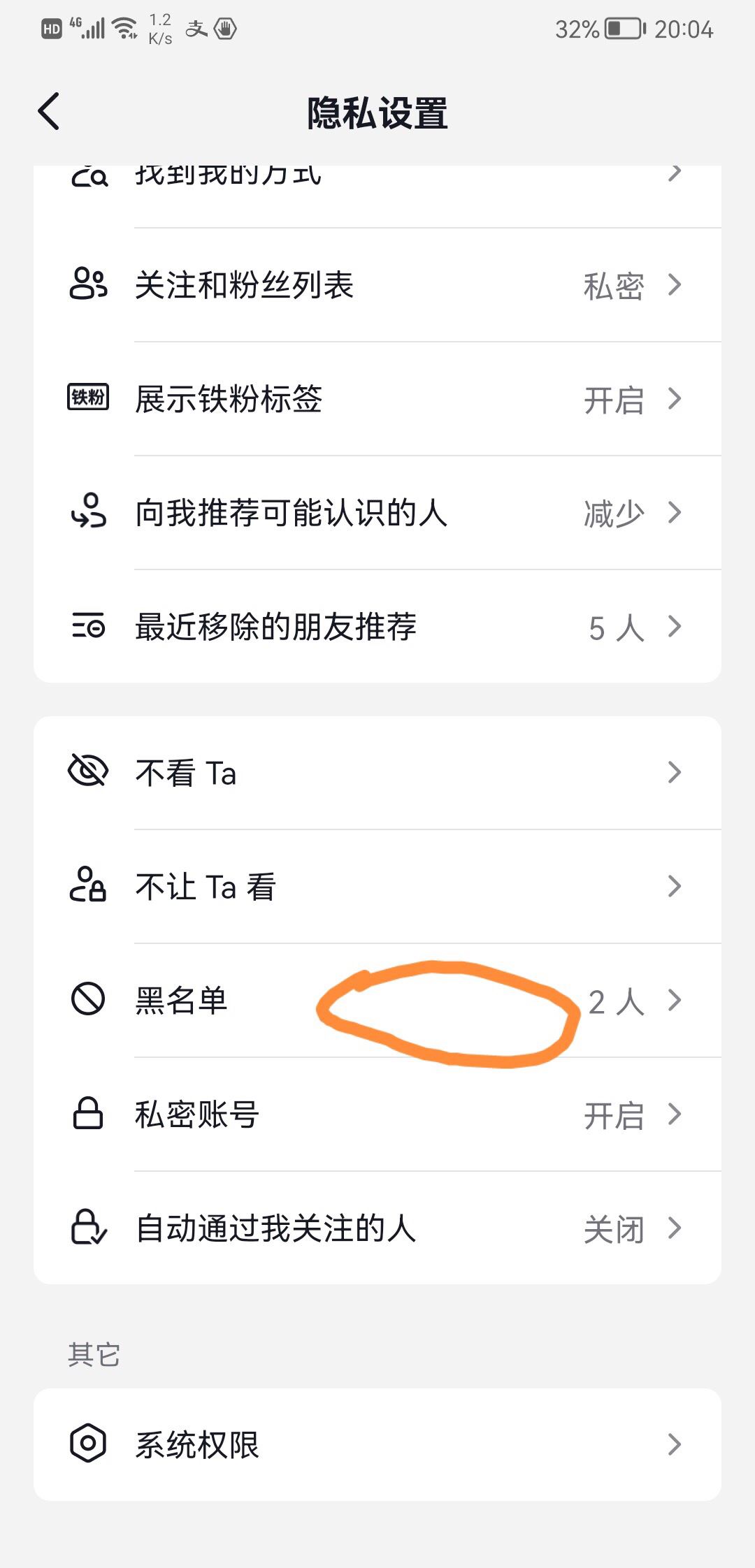755x1568 pixels.
Task: Tap the 铁粉 badge icon
Action: click(89, 398)
